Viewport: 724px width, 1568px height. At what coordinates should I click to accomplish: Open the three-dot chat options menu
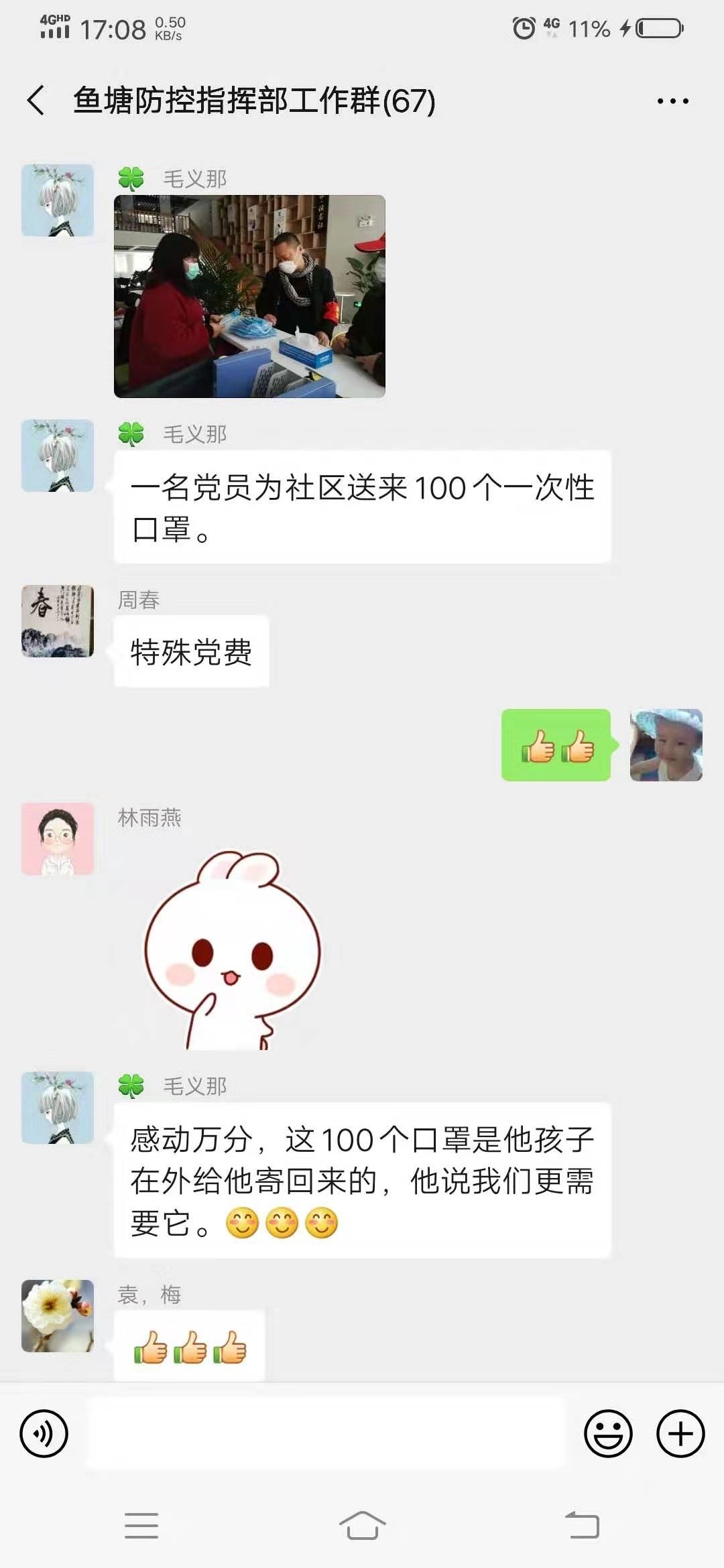672,101
